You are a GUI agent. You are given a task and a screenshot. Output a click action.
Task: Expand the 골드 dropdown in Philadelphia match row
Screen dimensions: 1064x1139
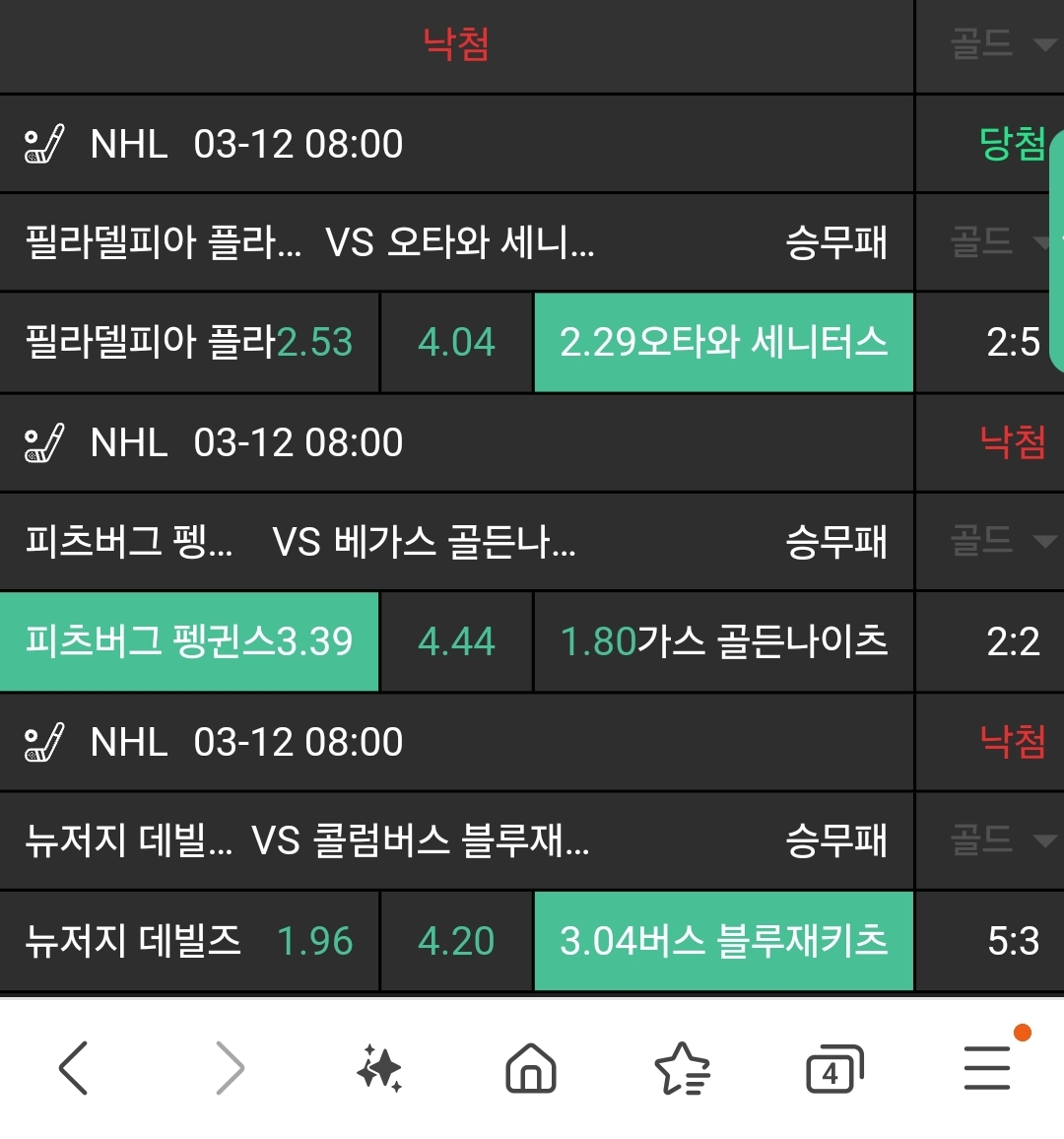pos(997,241)
